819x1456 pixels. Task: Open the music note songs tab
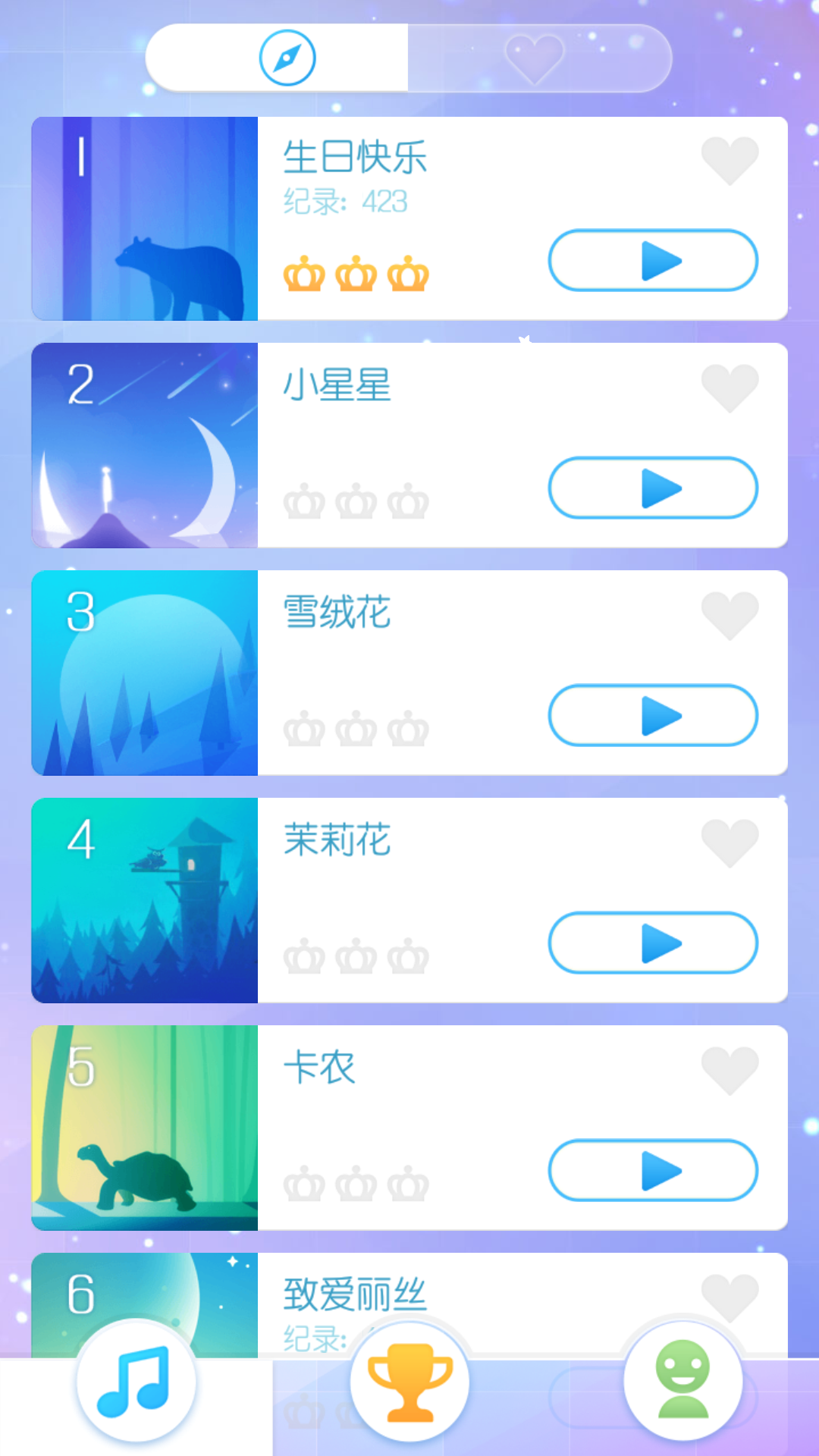click(136, 1381)
